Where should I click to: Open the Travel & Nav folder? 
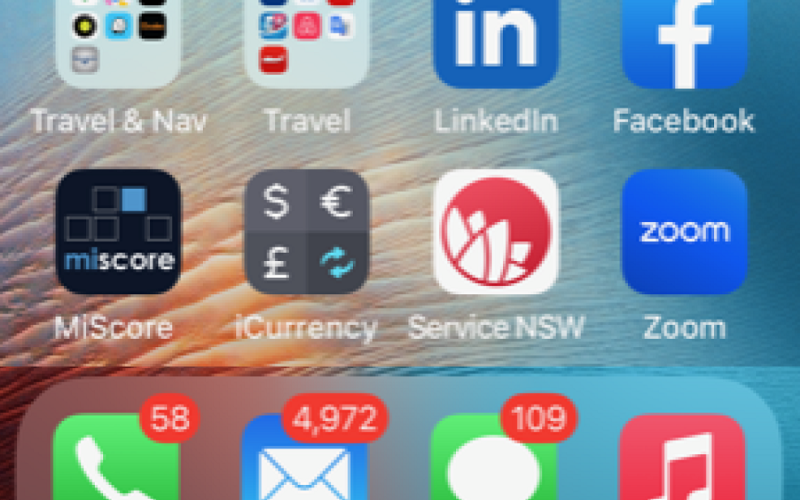click(118, 40)
